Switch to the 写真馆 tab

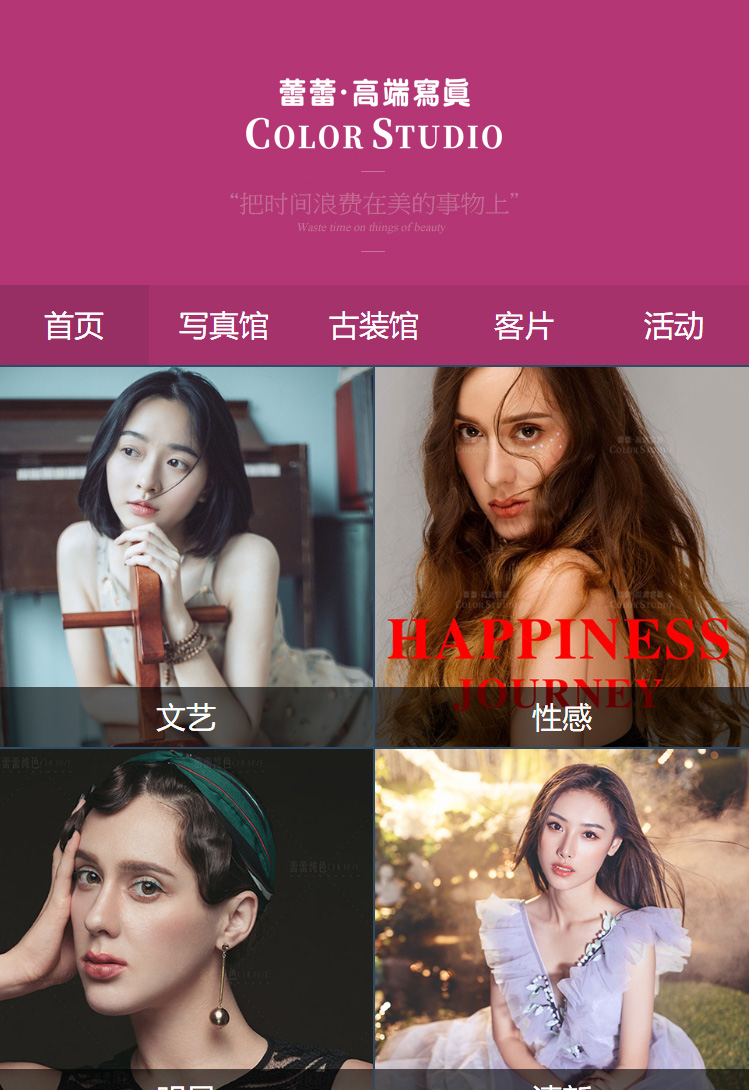(x=224, y=326)
